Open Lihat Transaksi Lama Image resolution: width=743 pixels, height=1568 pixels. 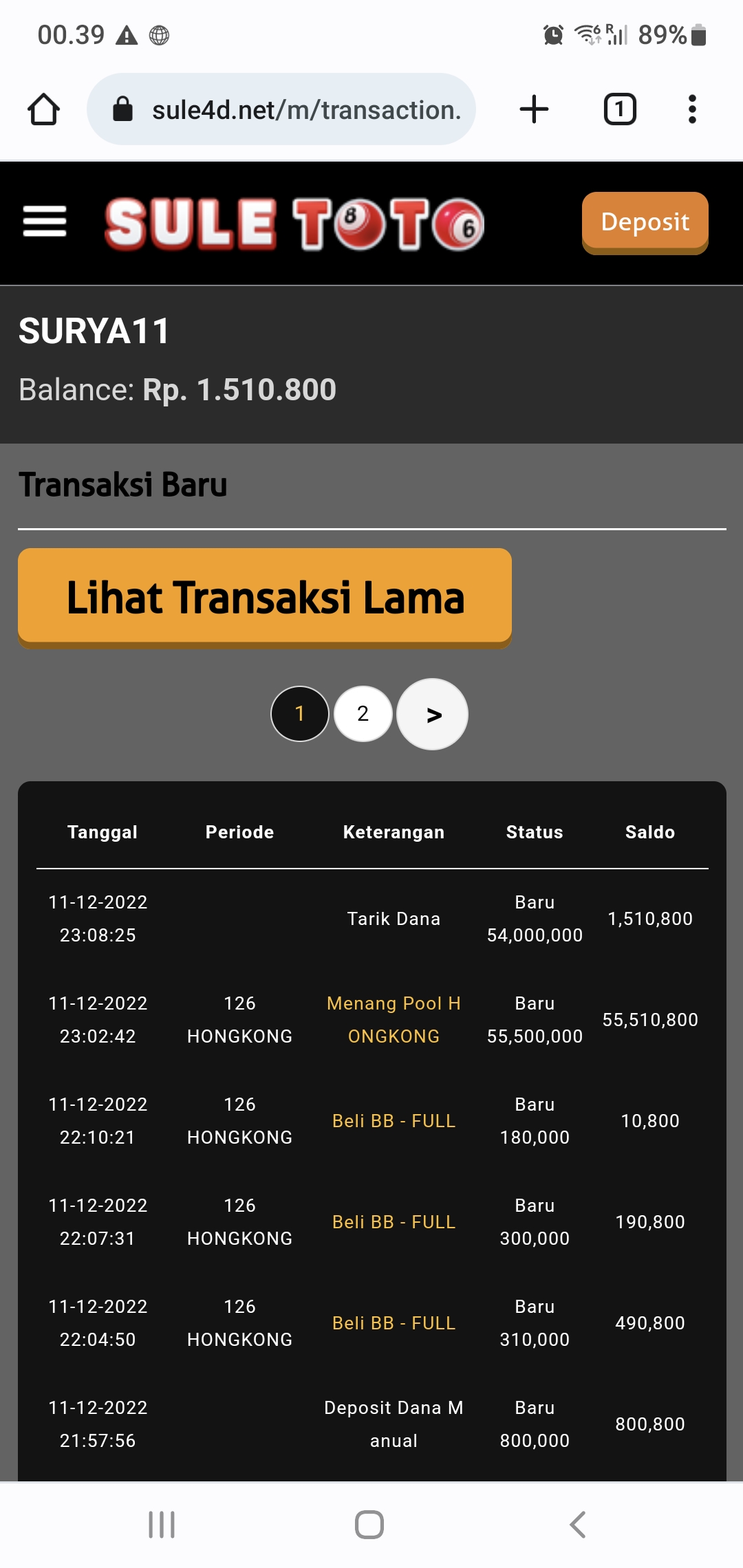[265, 597]
